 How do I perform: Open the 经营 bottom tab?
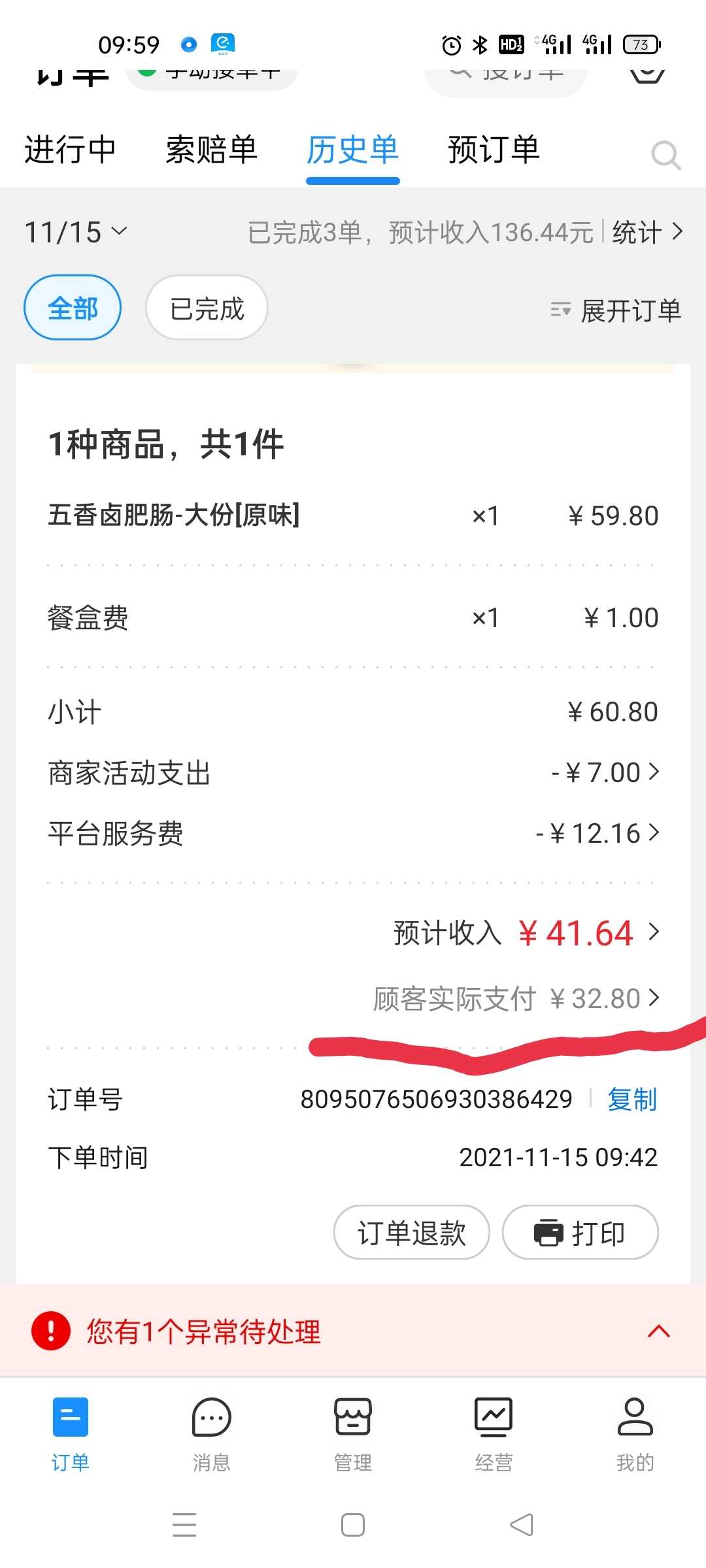(x=494, y=1435)
